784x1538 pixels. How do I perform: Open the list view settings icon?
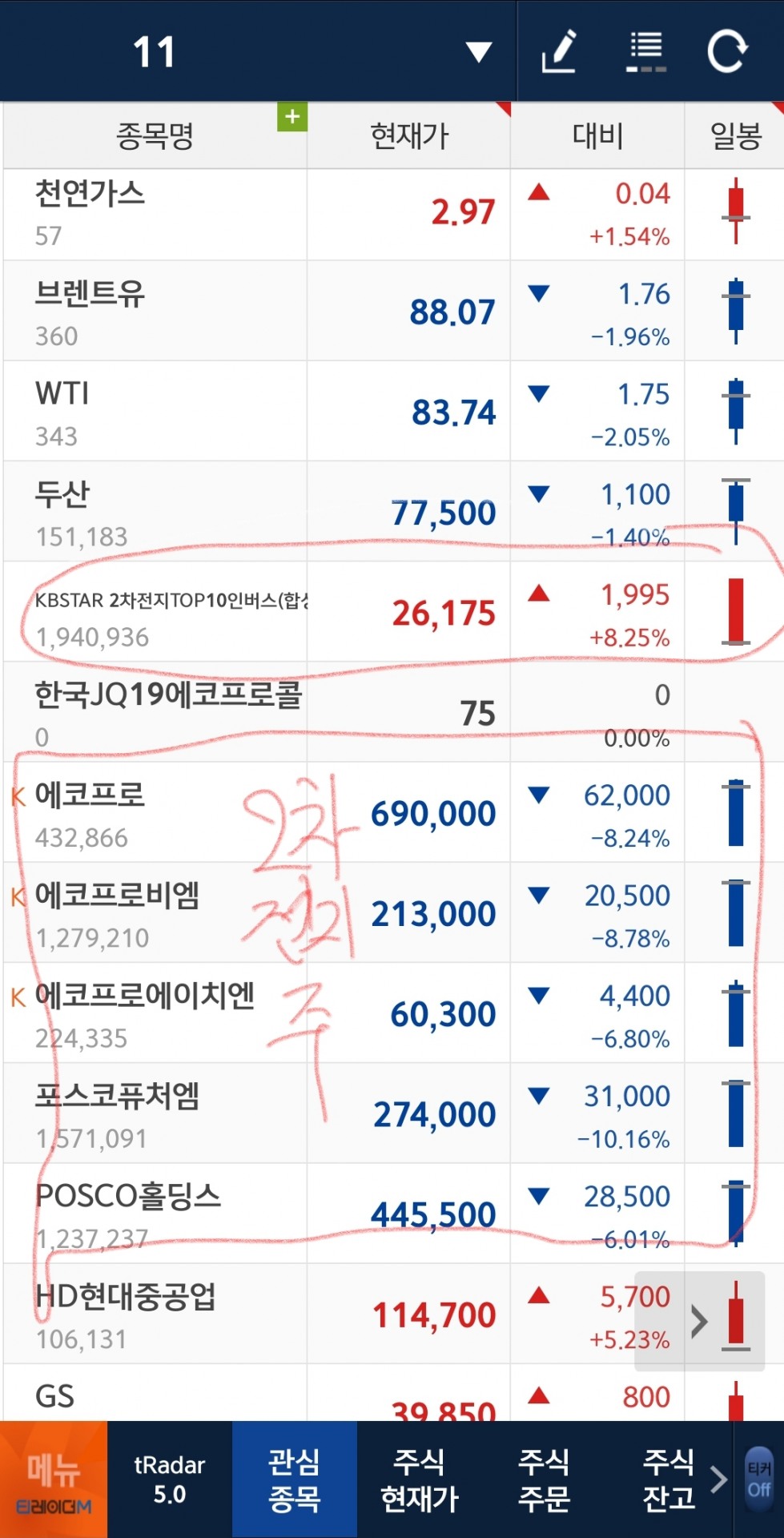[x=645, y=52]
